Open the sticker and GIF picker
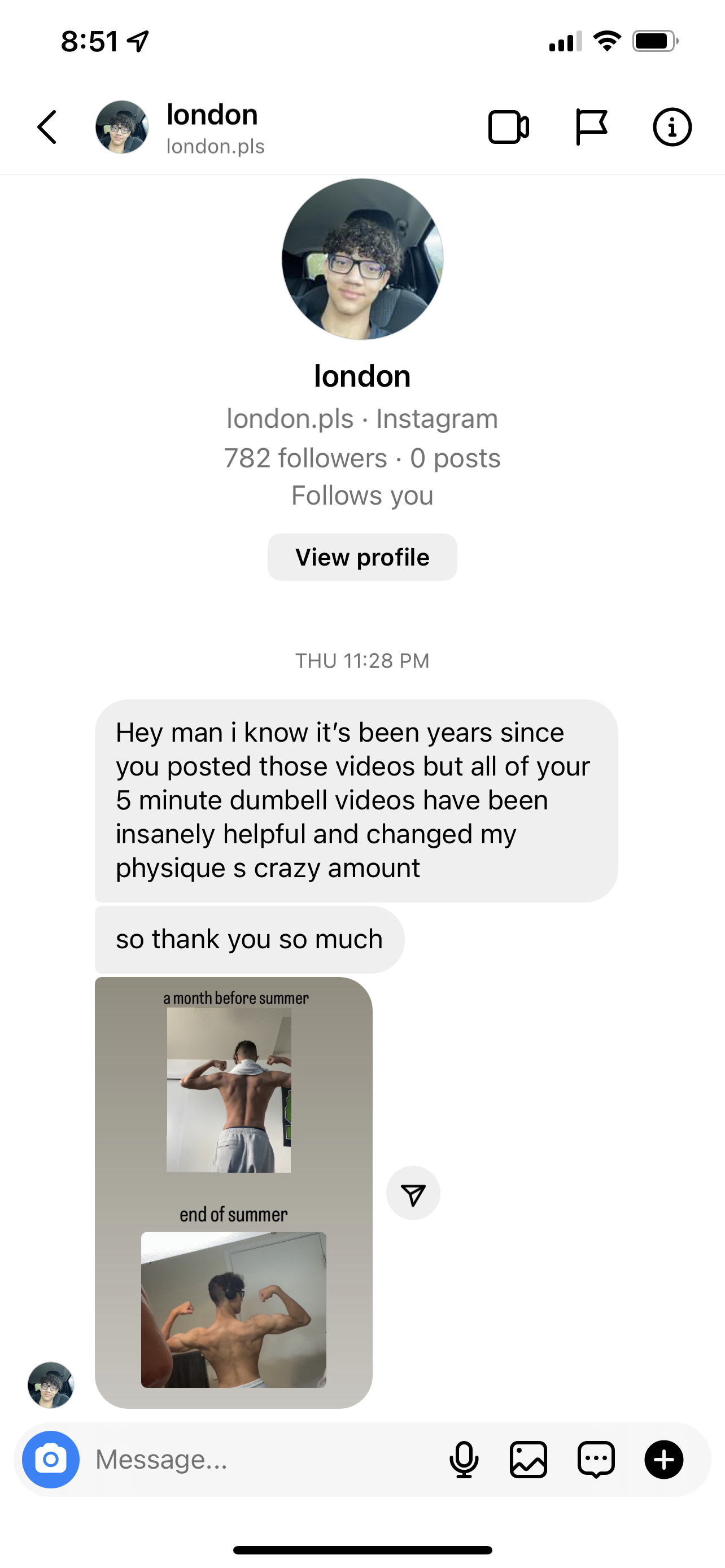 tap(595, 1459)
